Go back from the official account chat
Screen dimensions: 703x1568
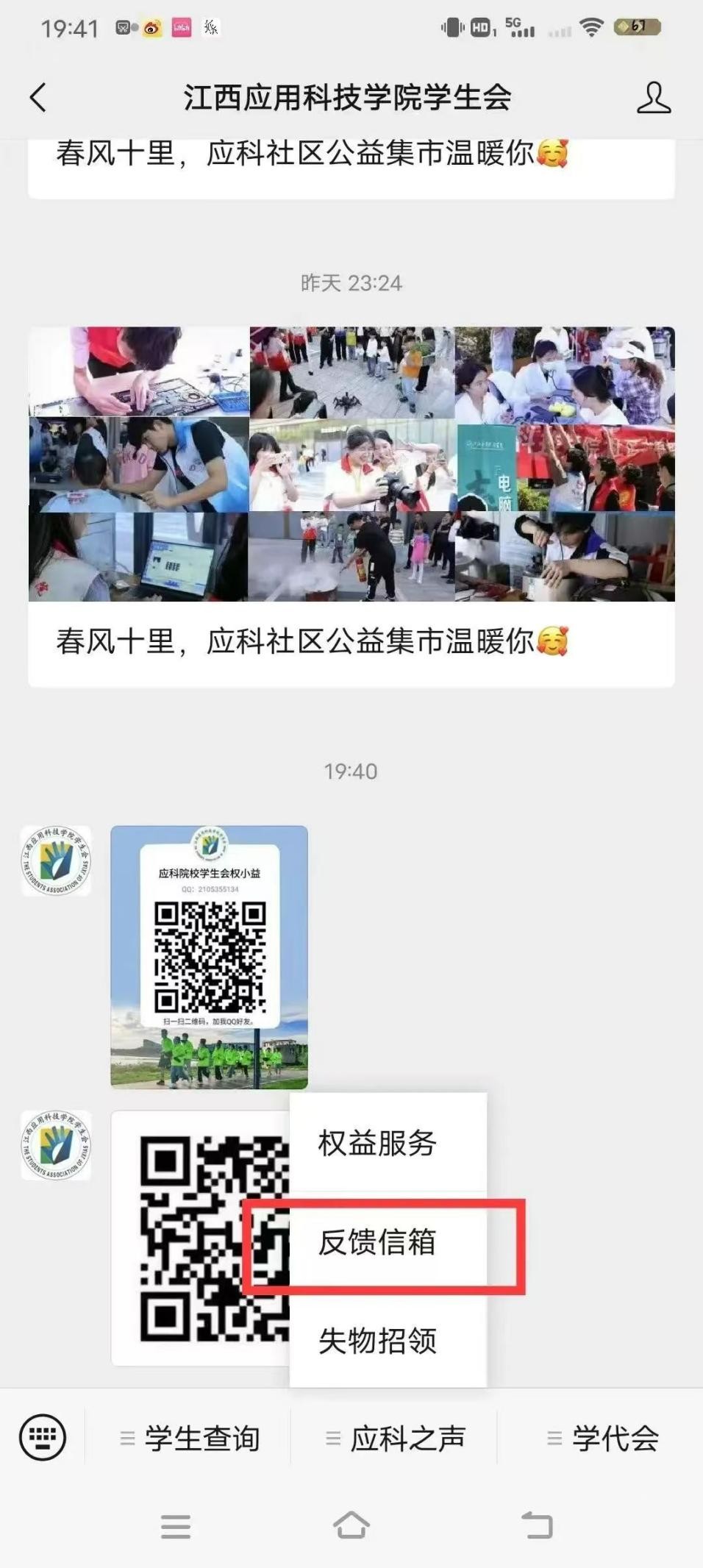[x=38, y=97]
